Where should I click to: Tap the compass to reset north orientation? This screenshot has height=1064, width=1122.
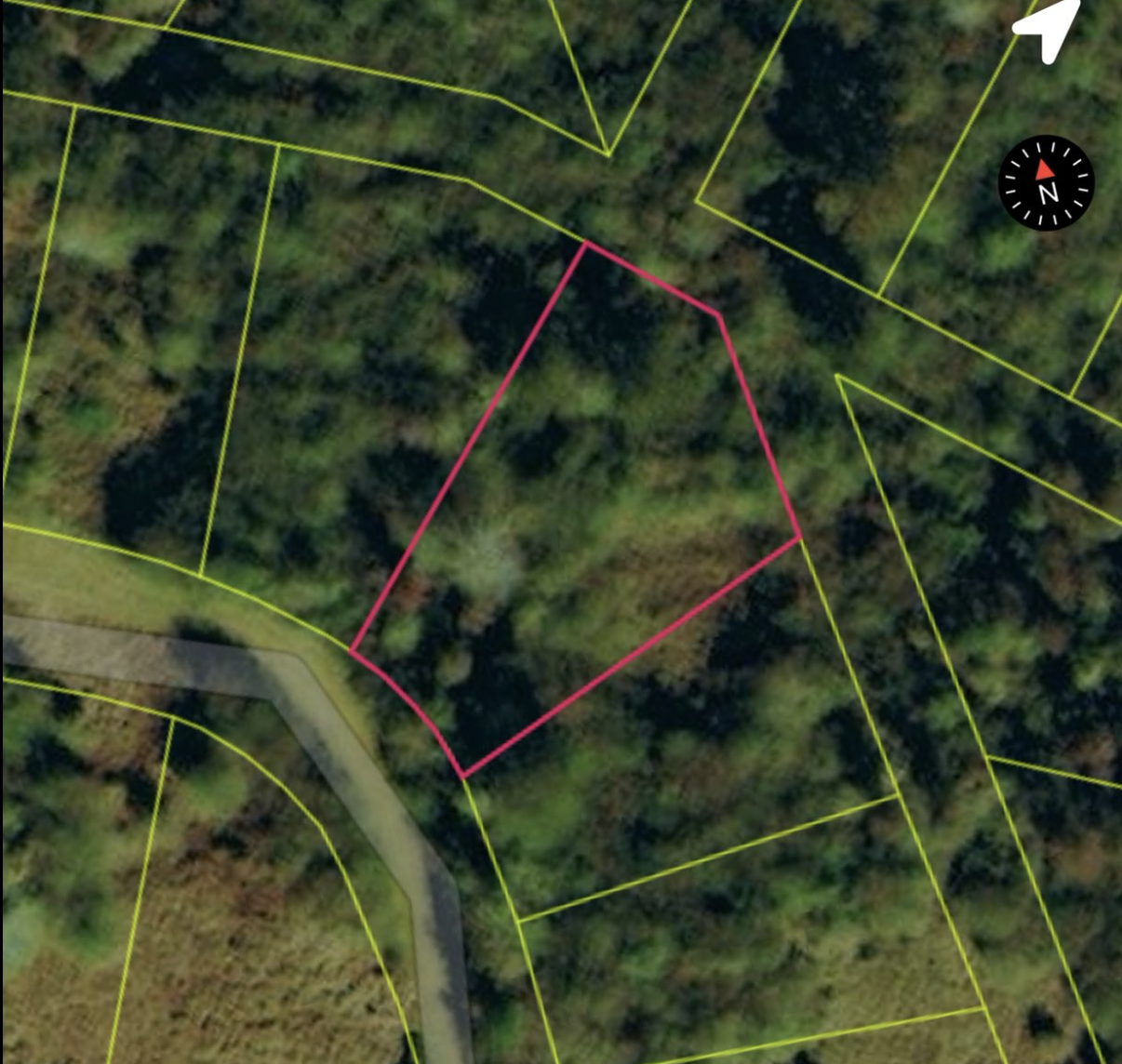click(x=1046, y=182)
